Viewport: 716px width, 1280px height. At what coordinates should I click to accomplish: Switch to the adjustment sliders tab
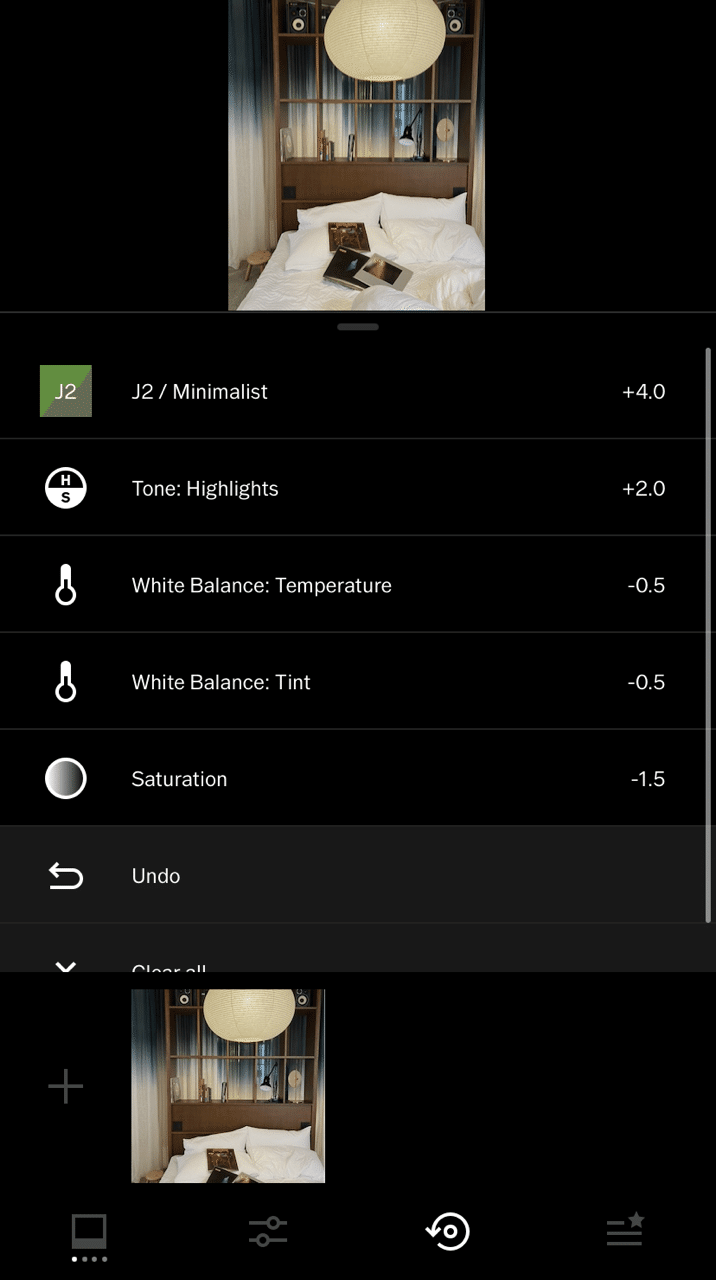(268, 1232)
